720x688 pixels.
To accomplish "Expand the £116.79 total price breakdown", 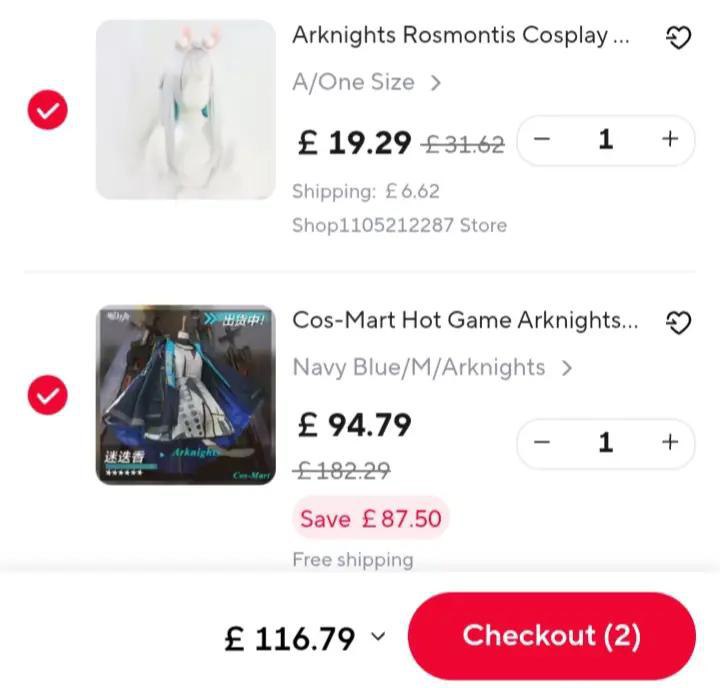I will click(x=377, y=636).
